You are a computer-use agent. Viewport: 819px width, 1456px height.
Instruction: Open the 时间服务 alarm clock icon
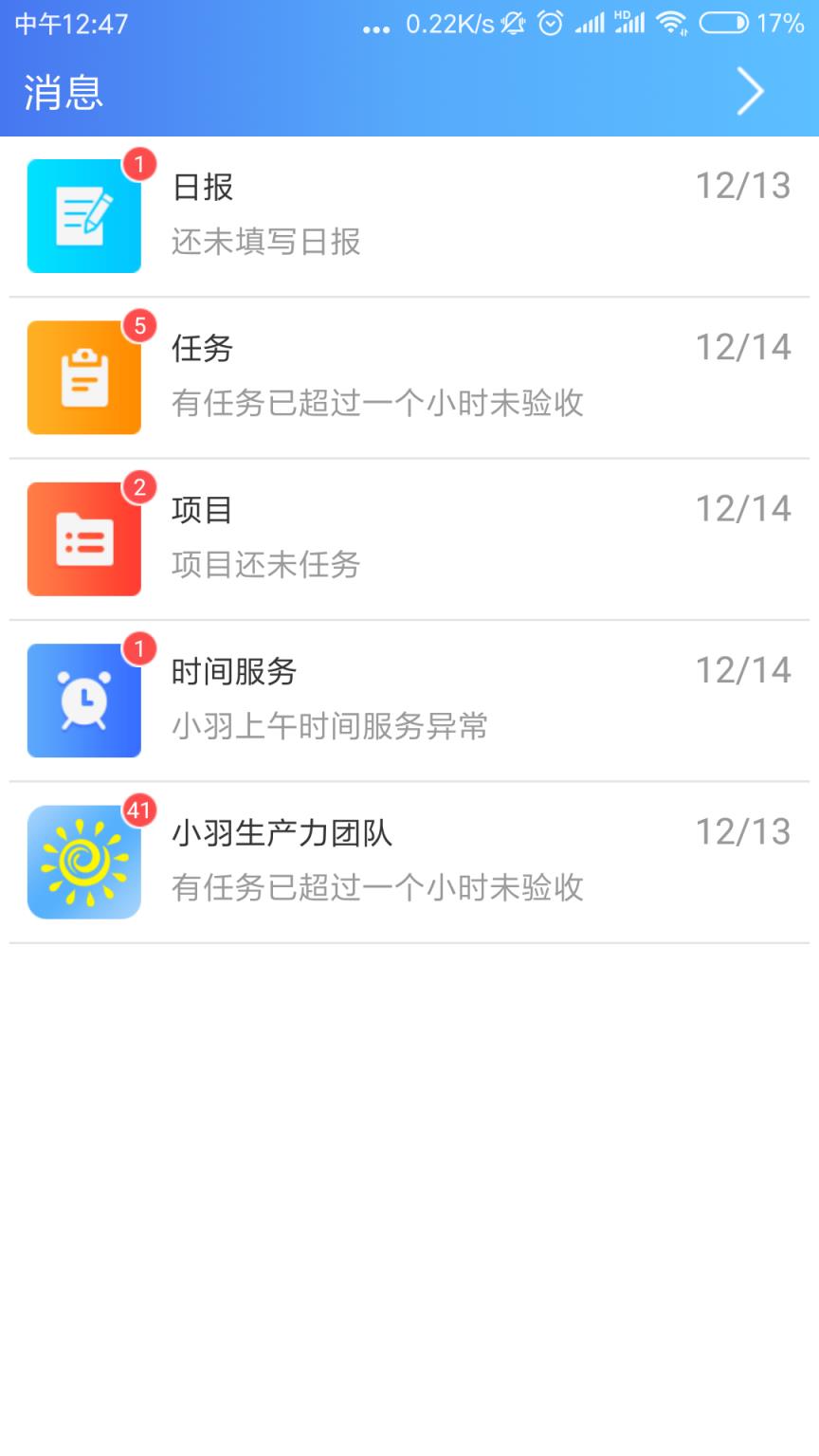tap(83, 699)
